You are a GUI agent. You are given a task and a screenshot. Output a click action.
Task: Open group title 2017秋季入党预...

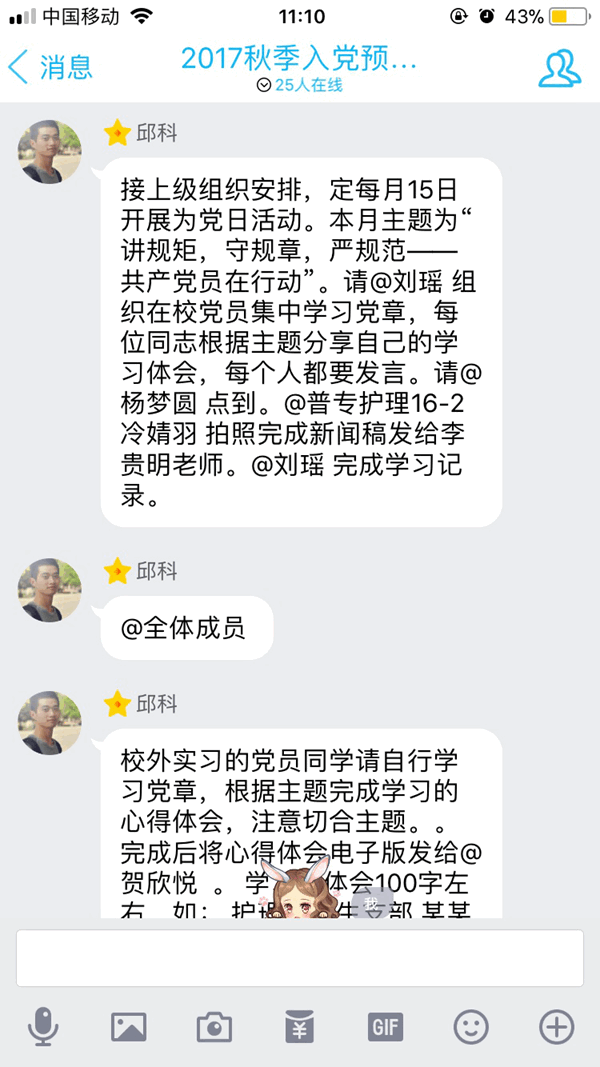coord(298,58)
